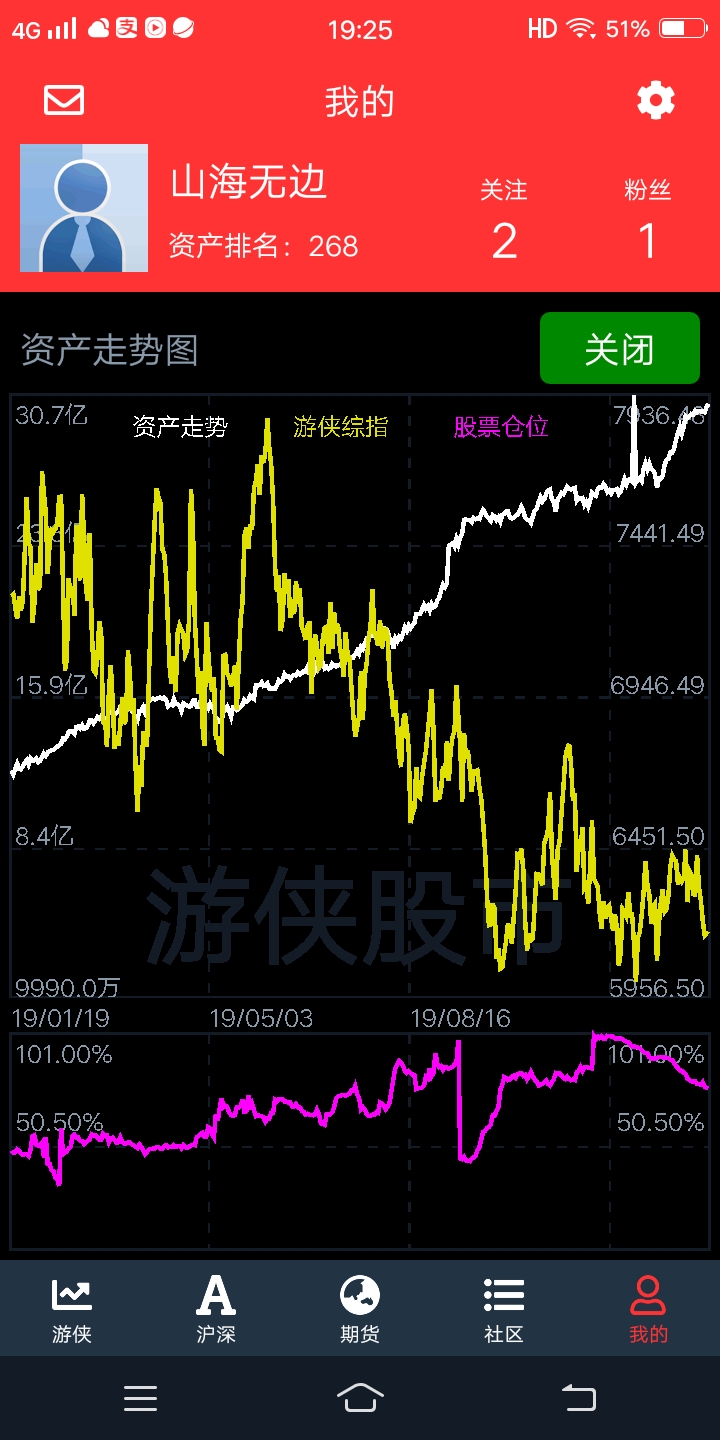The image size is (720, 1440).
Task: Tap the system back button
Action: point(578,1397)
